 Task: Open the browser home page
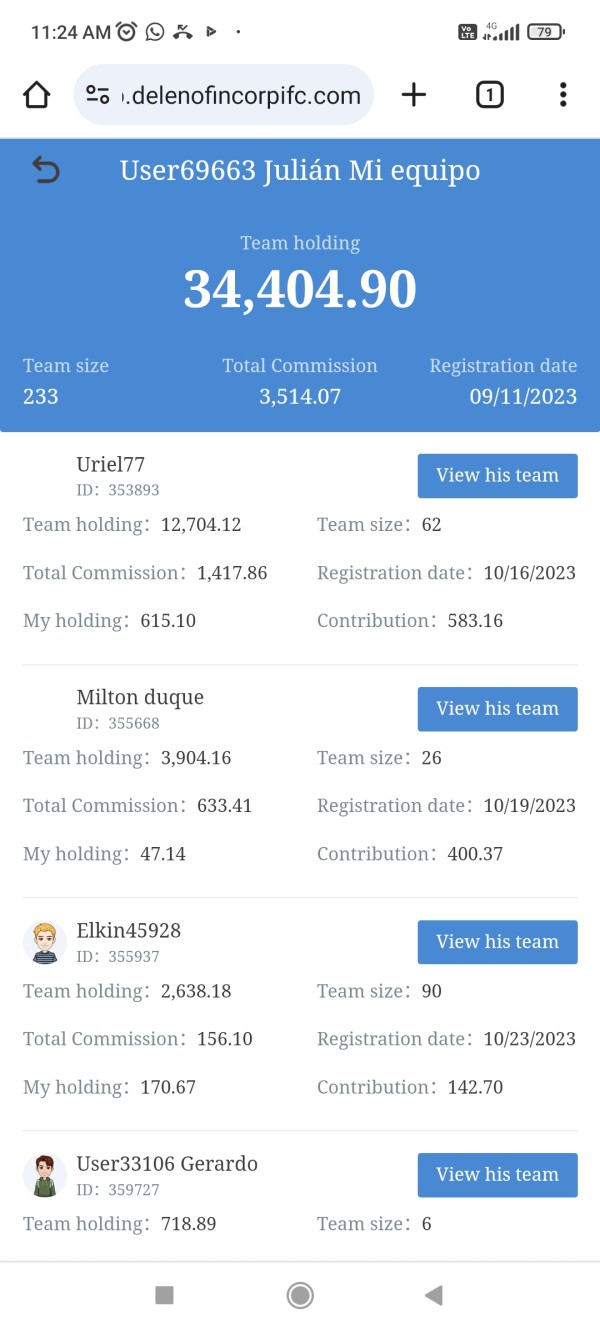point(36,95)
